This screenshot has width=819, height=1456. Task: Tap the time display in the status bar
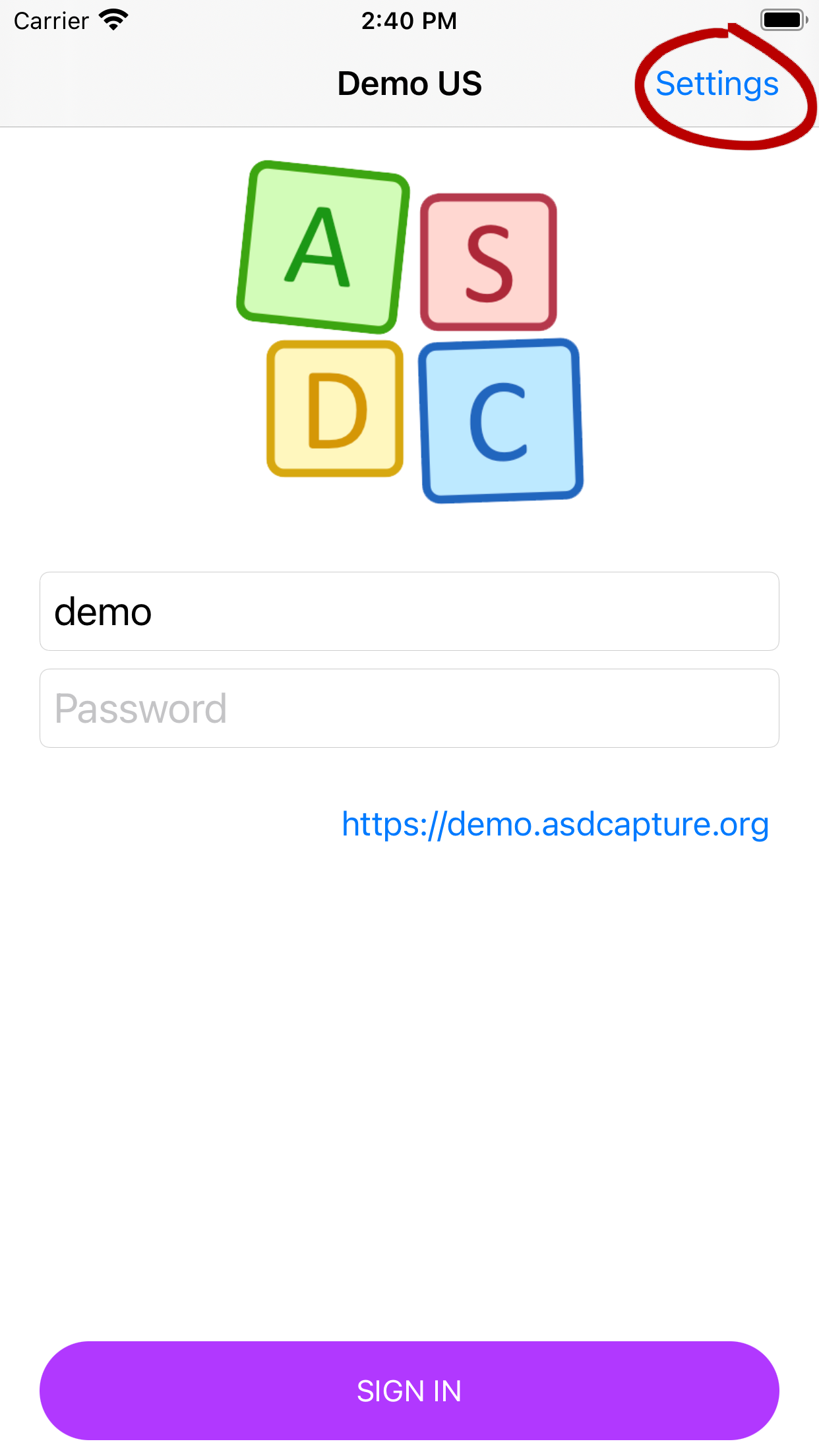click(x=409, y=20)
